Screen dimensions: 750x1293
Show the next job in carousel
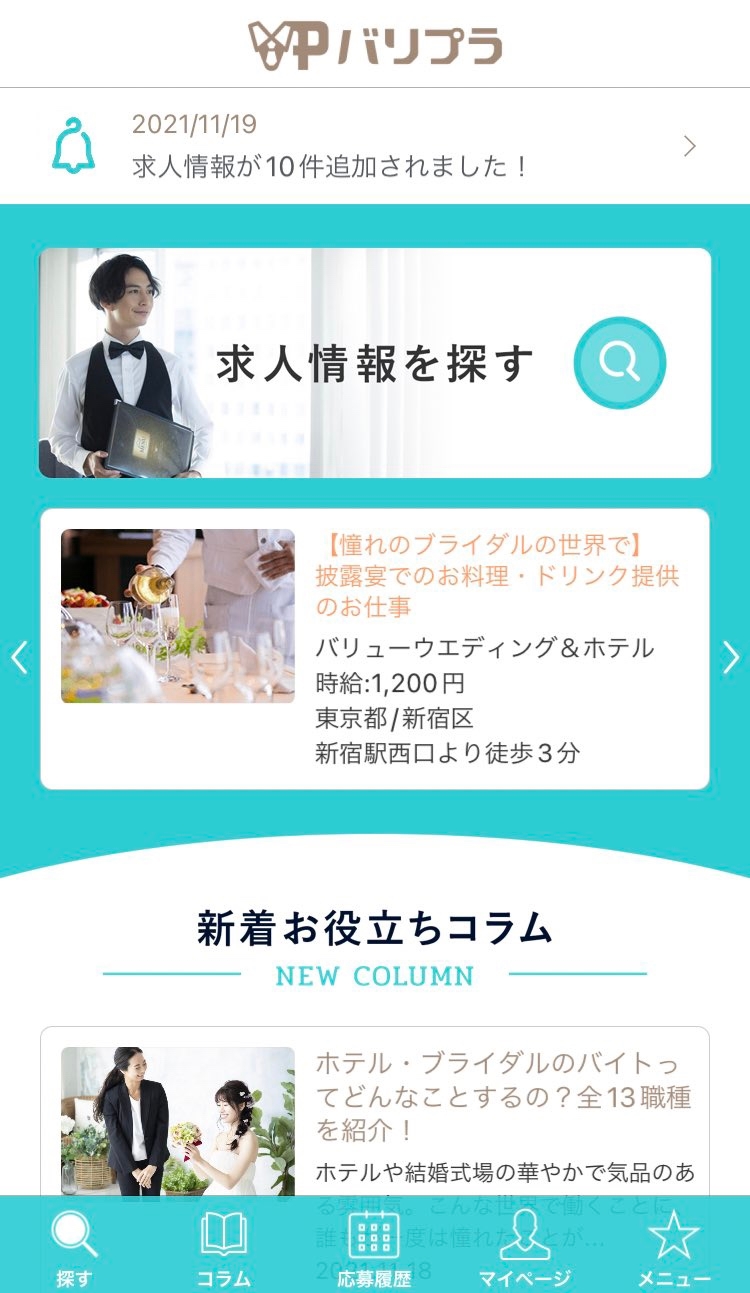(x=731, y=657)
